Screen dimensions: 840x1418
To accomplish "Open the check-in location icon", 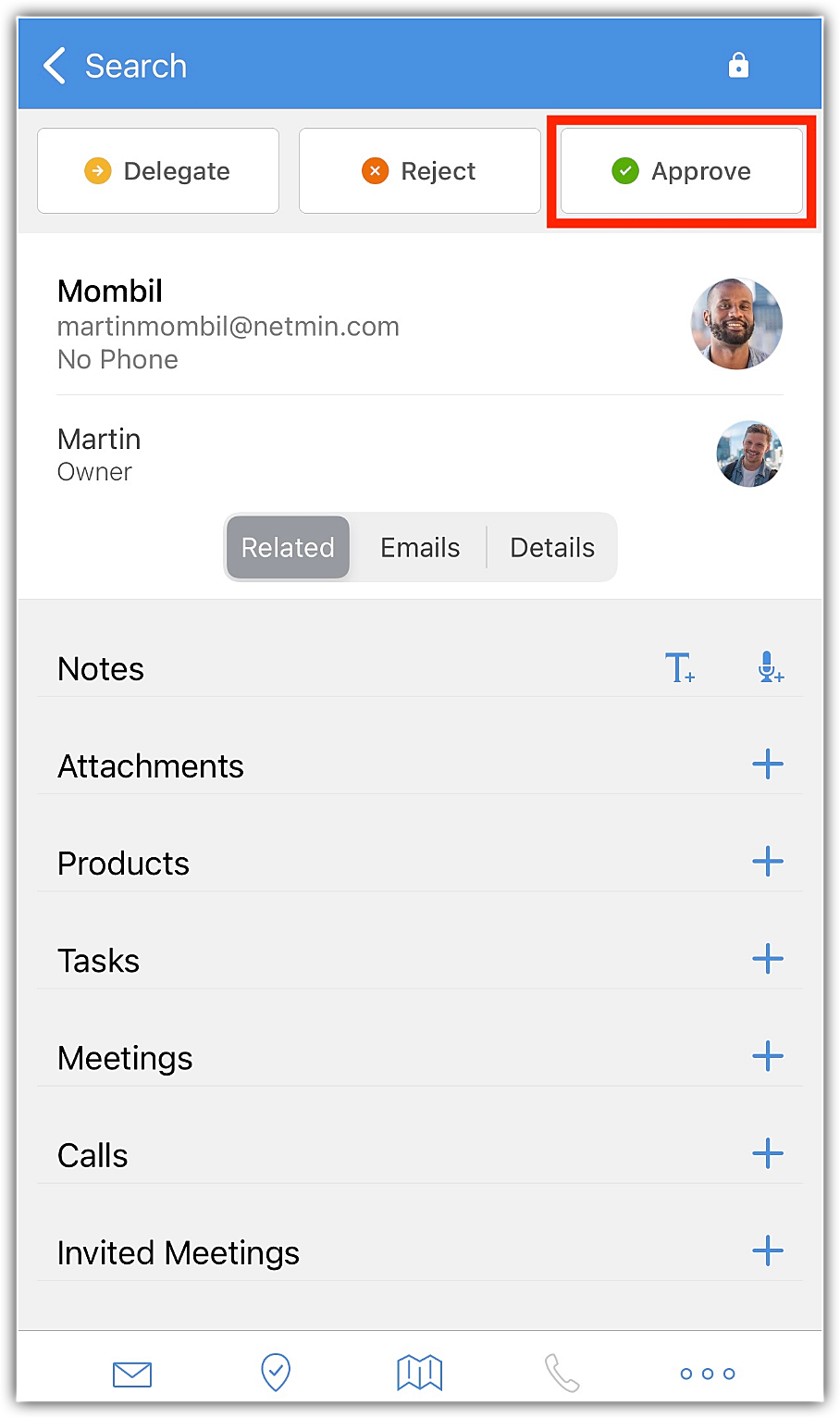I will (276, 1373).
